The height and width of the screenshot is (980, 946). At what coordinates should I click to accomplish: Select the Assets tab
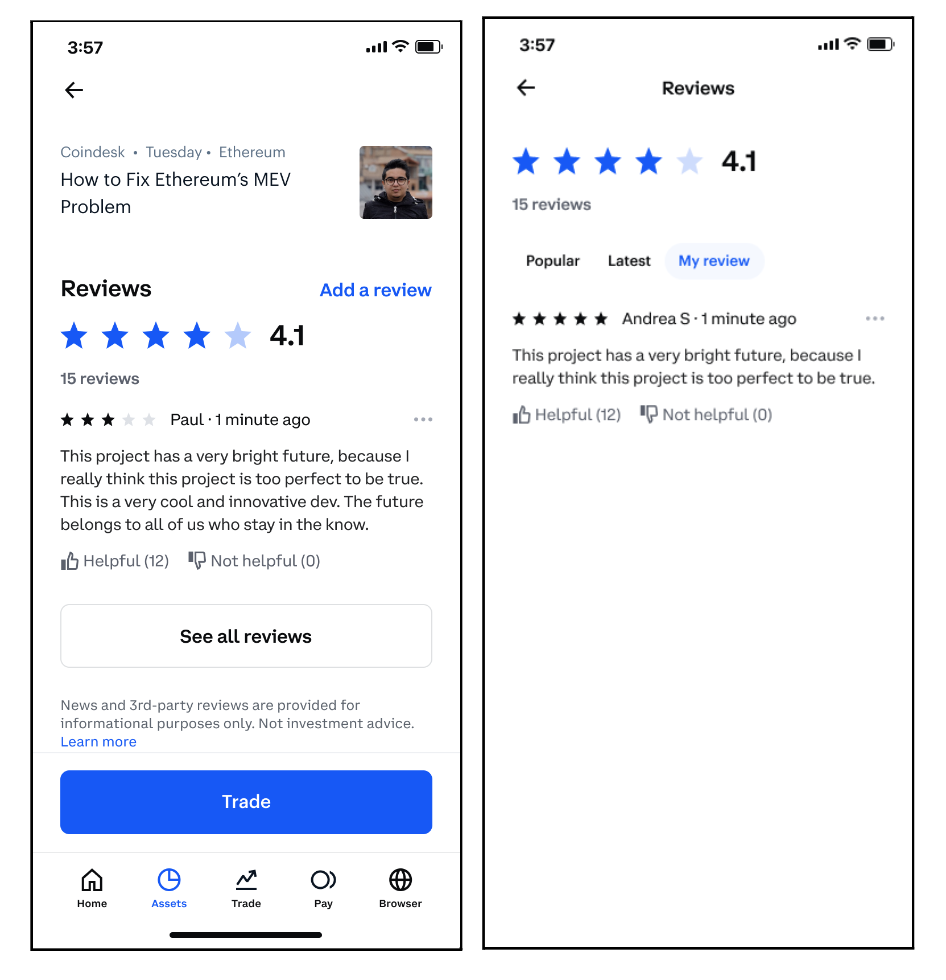click(x=169, y=887)
